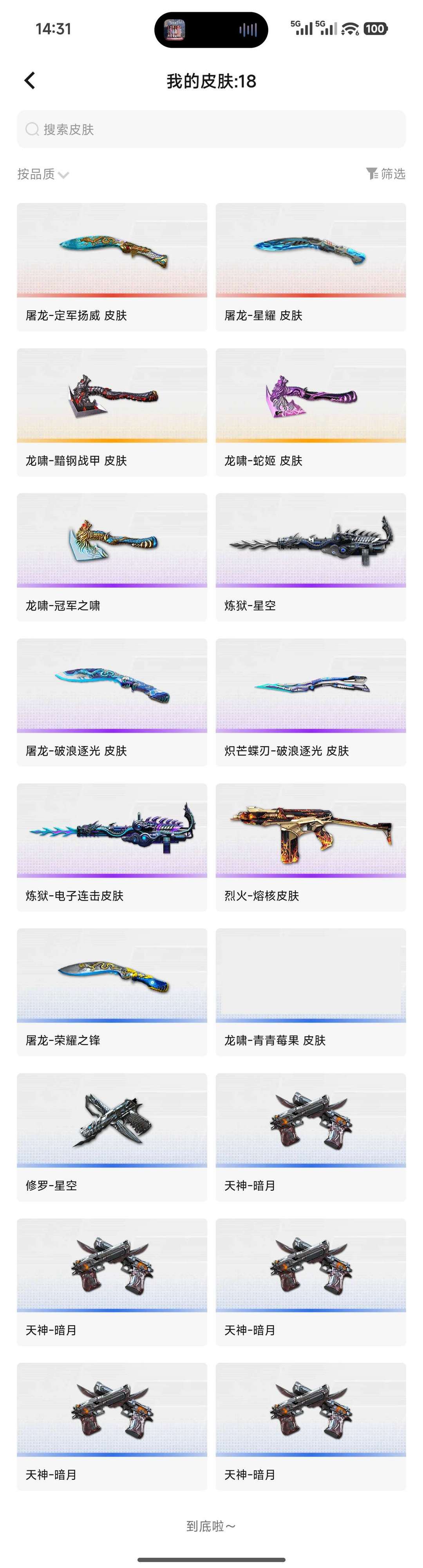Image resolution: width=423 pixels, height=1568 pixels.
Task: Open the 屠龙-定军扬威 皮肤 card
Action: tap(112, 266)
